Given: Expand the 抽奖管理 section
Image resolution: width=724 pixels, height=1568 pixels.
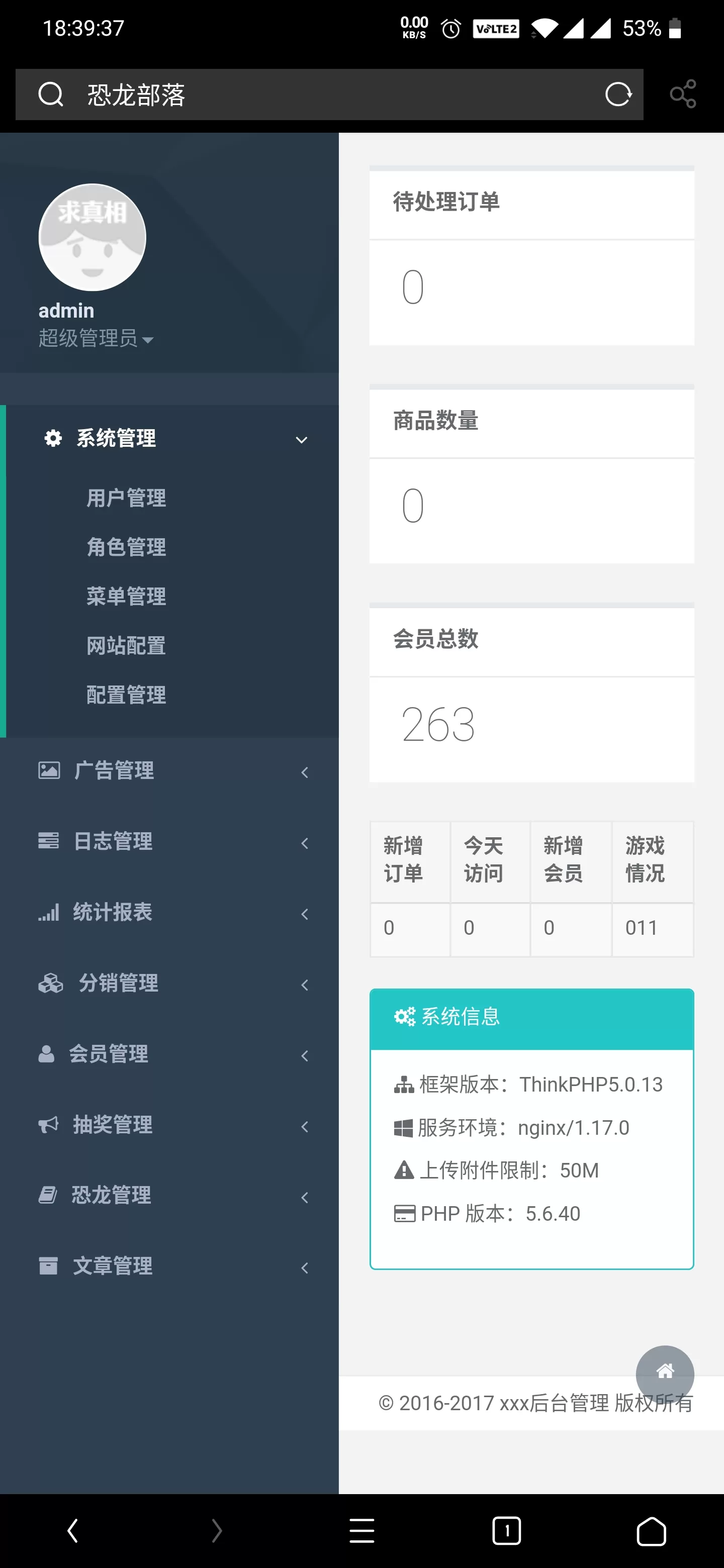Looking at the screenshot, I should tap(169, 1125).
